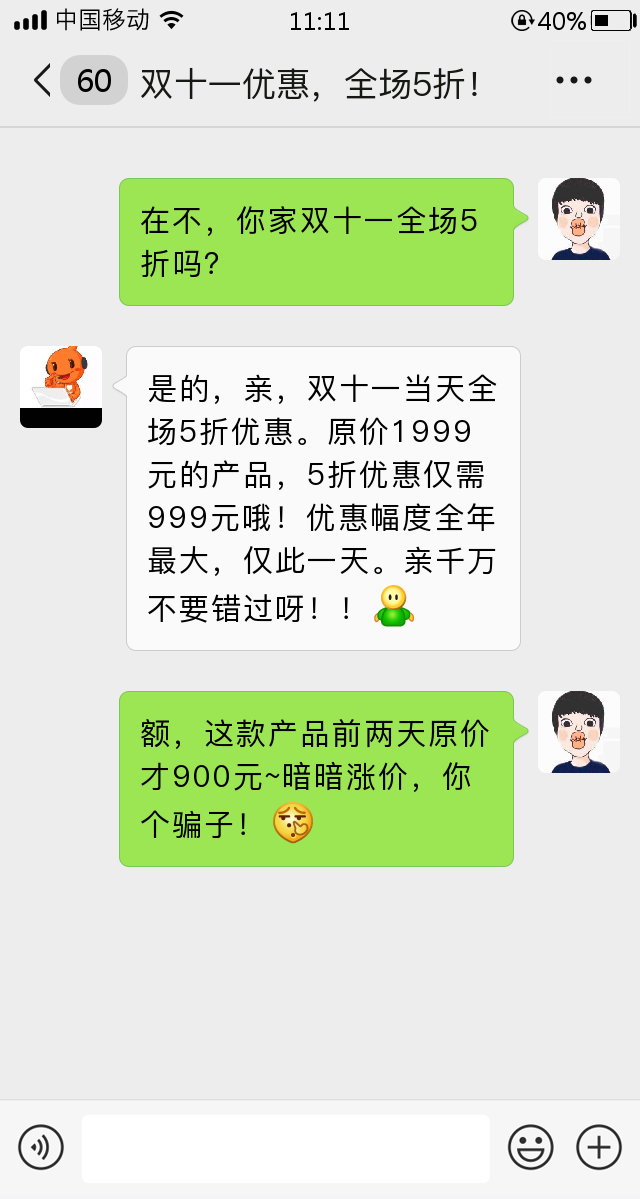This screenshot has width=640, height=1199.
Task: Open the plus attachments panel
Action: [x=599, y=1147]
